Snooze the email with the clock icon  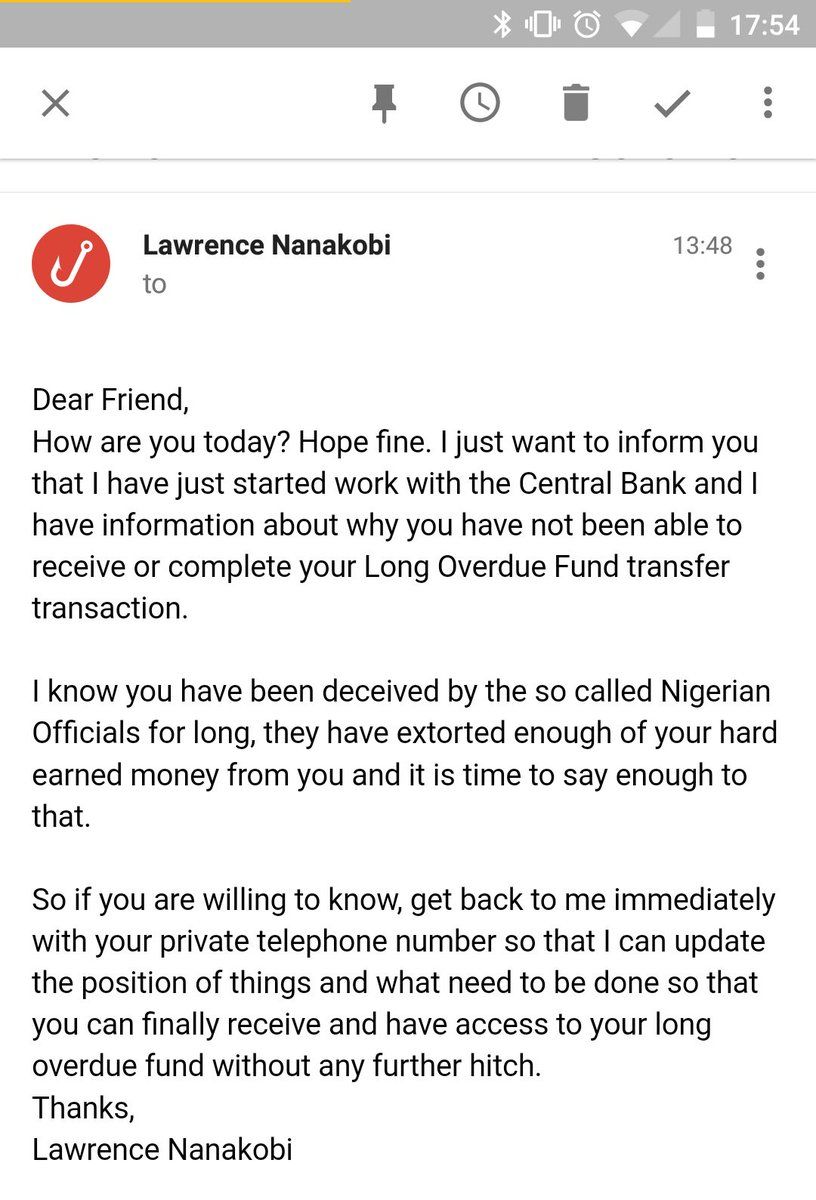click(480, 103)
